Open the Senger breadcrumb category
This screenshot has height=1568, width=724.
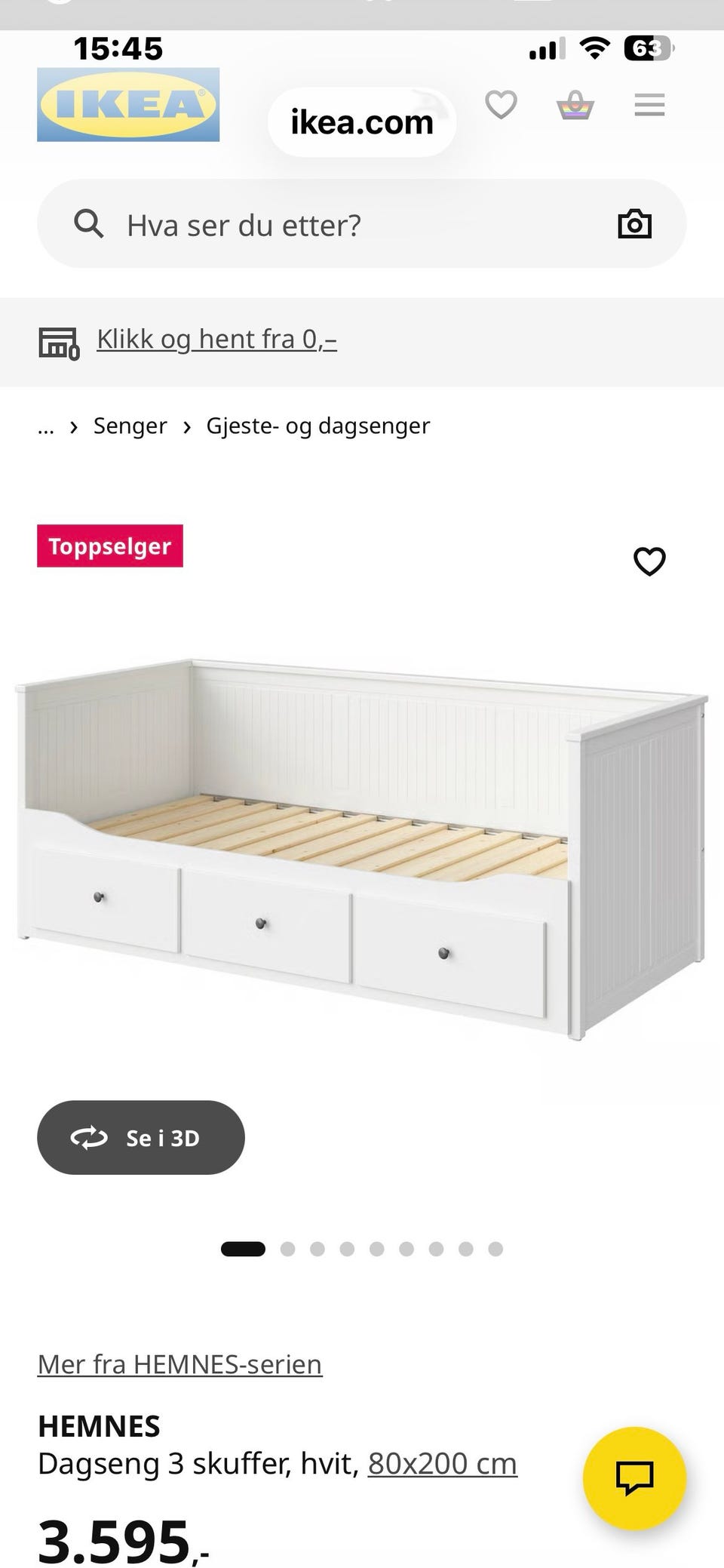(130, 426)
